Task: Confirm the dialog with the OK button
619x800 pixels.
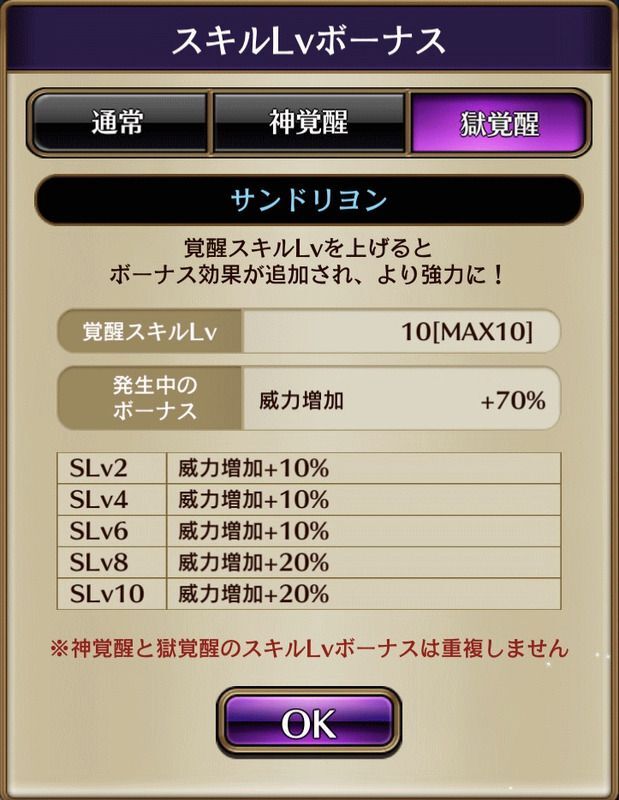Action: [x=308, y=724]
